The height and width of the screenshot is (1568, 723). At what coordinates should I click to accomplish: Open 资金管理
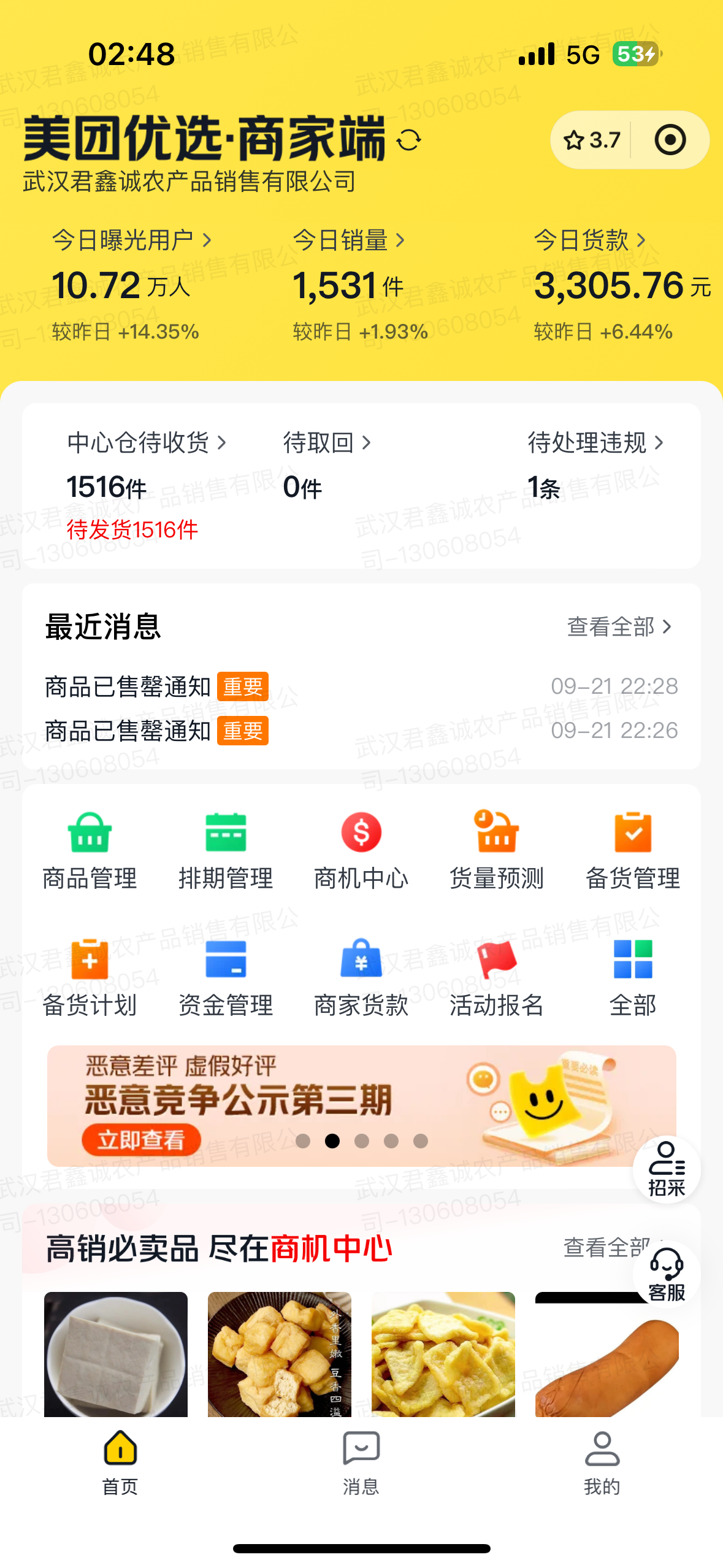226,977
